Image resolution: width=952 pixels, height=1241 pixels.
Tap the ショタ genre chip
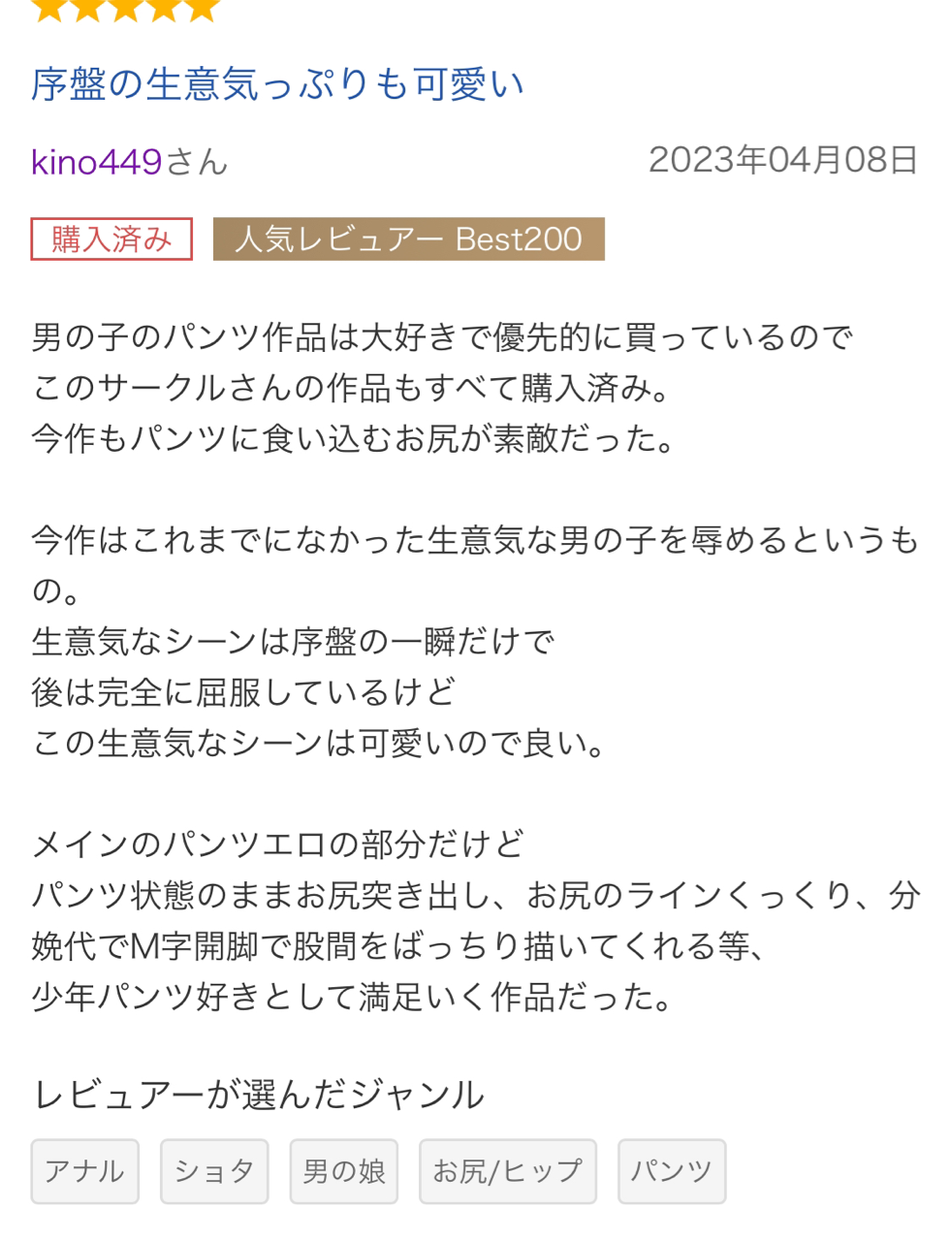(214, 1171)
